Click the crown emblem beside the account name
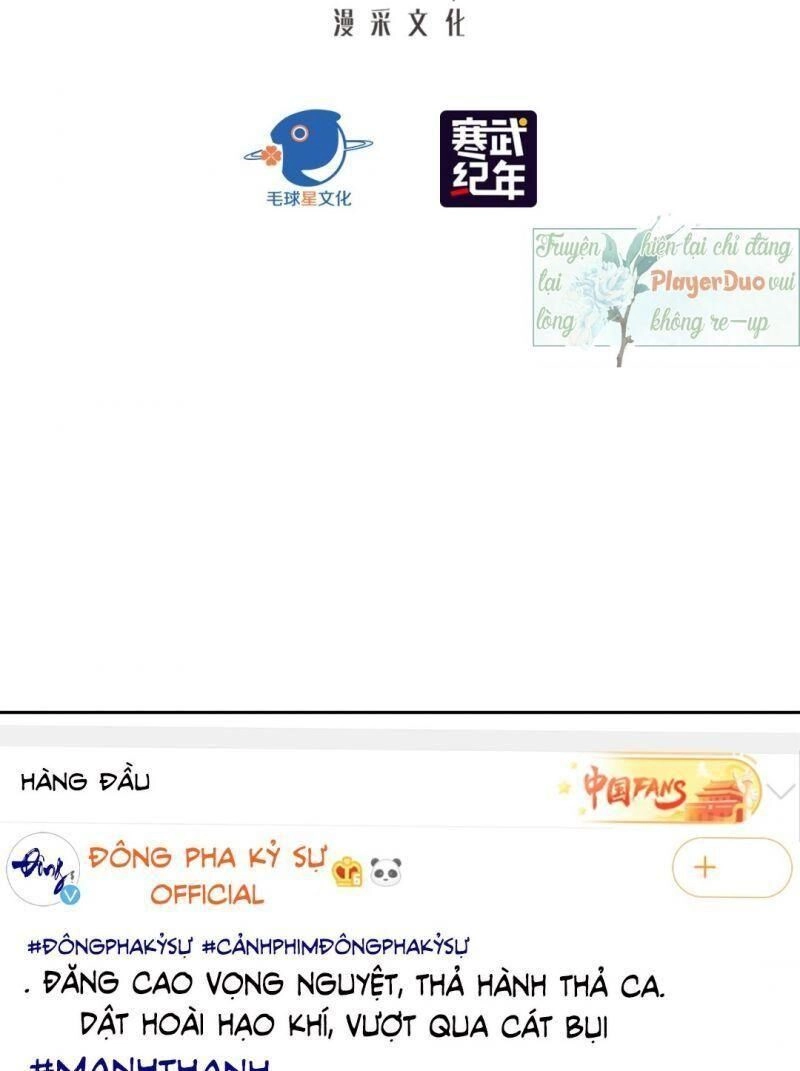Screen dimensions: 800x1071 coord(344,872)
